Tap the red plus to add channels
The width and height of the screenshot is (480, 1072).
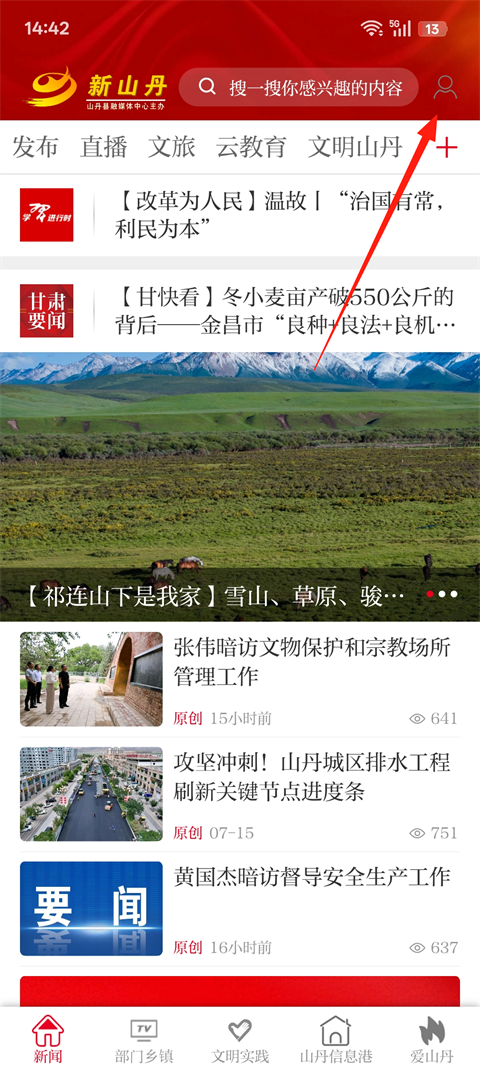[446, 147]
